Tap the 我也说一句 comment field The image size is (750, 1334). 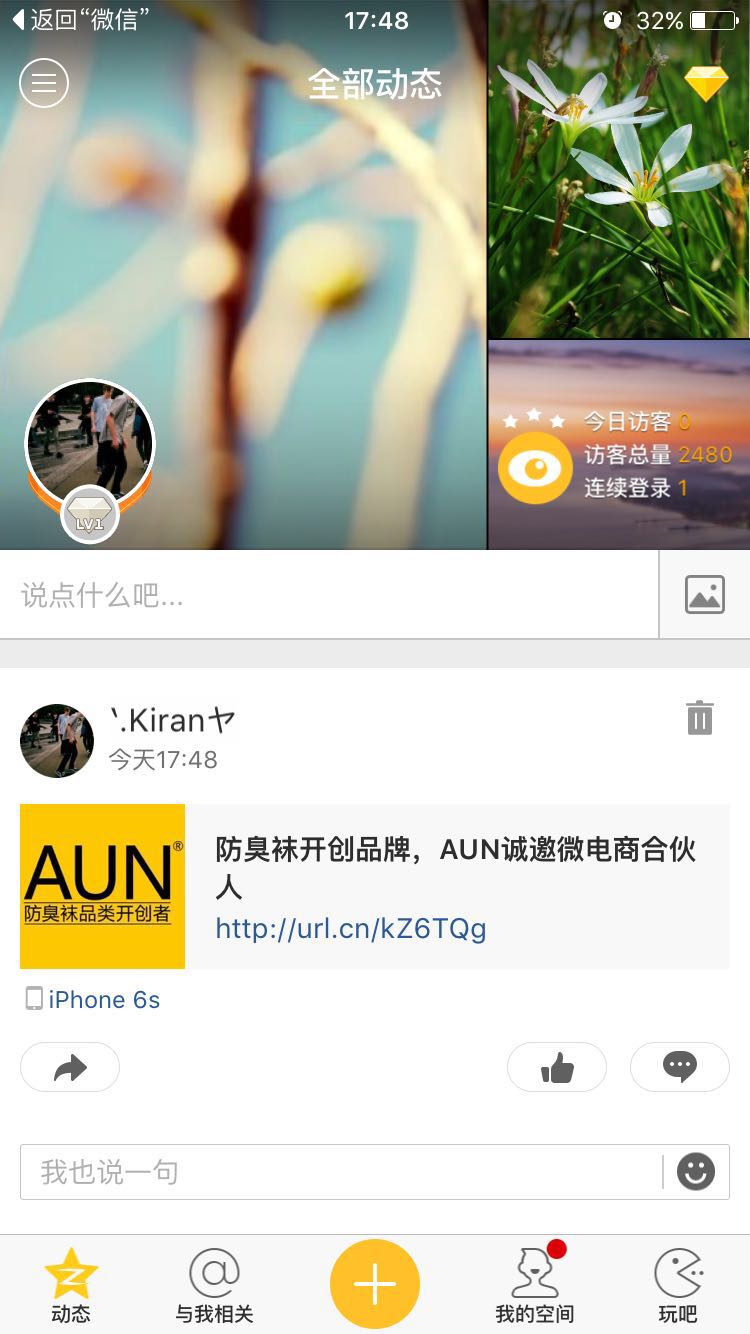pyautogui.click(x=340, y=1172)
